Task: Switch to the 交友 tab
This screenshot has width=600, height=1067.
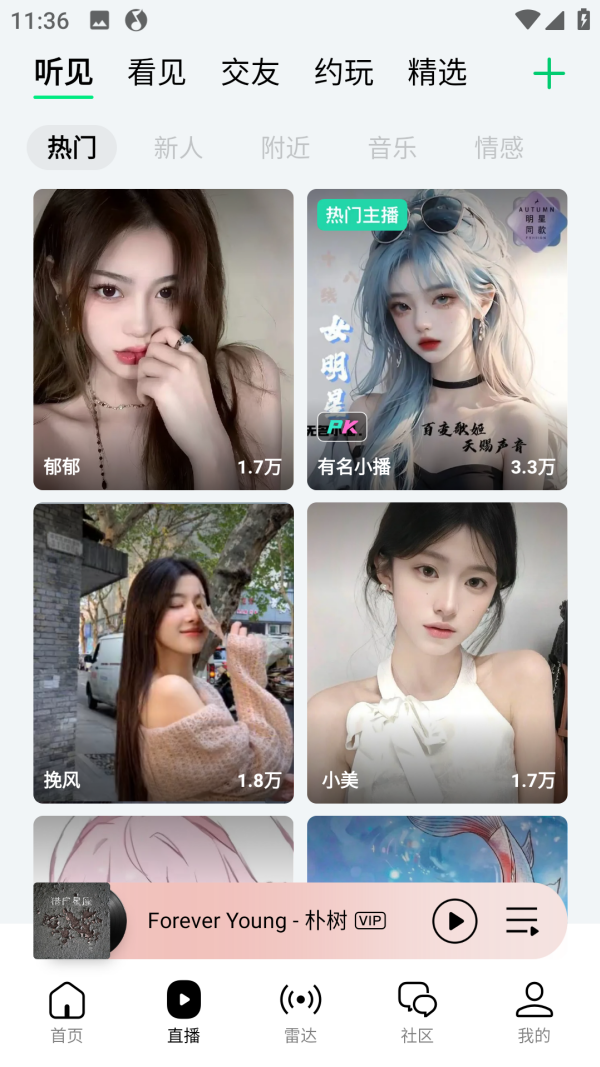Action: click(250, 73)
